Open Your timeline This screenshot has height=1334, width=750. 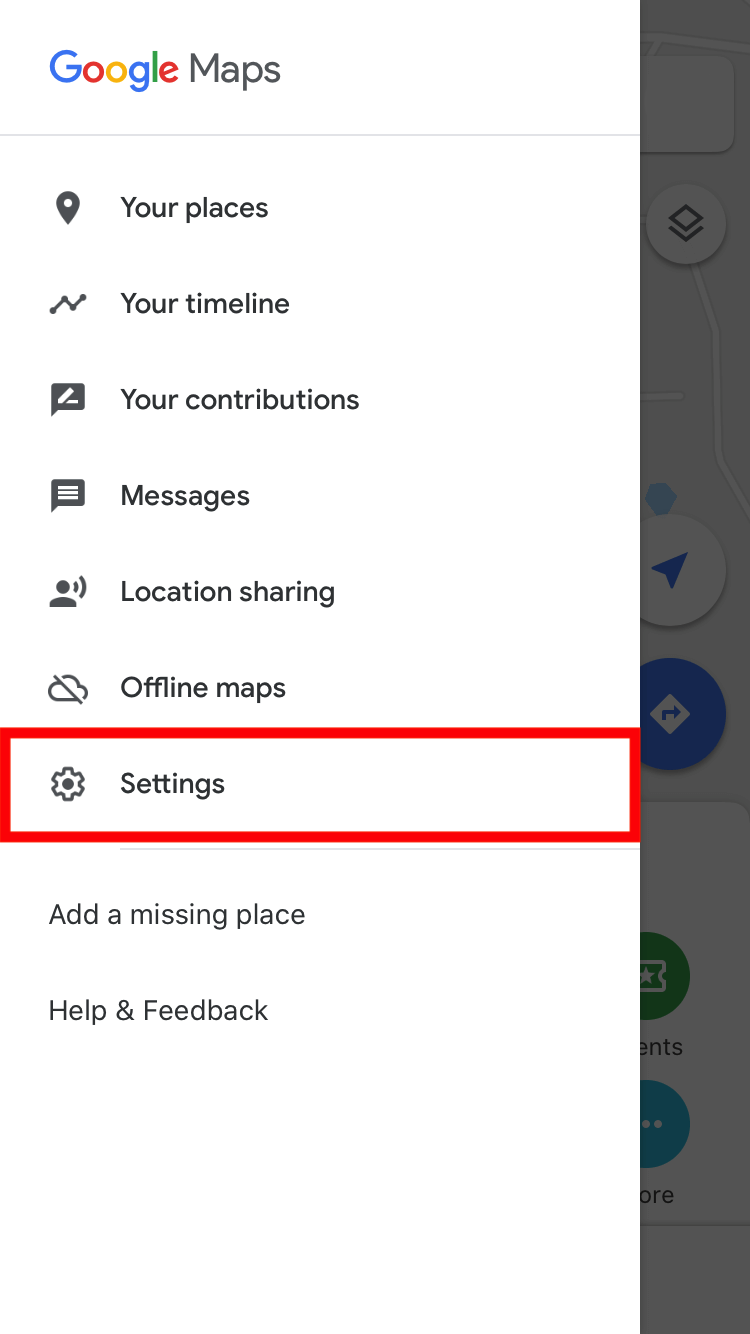[x=320, y=304]
